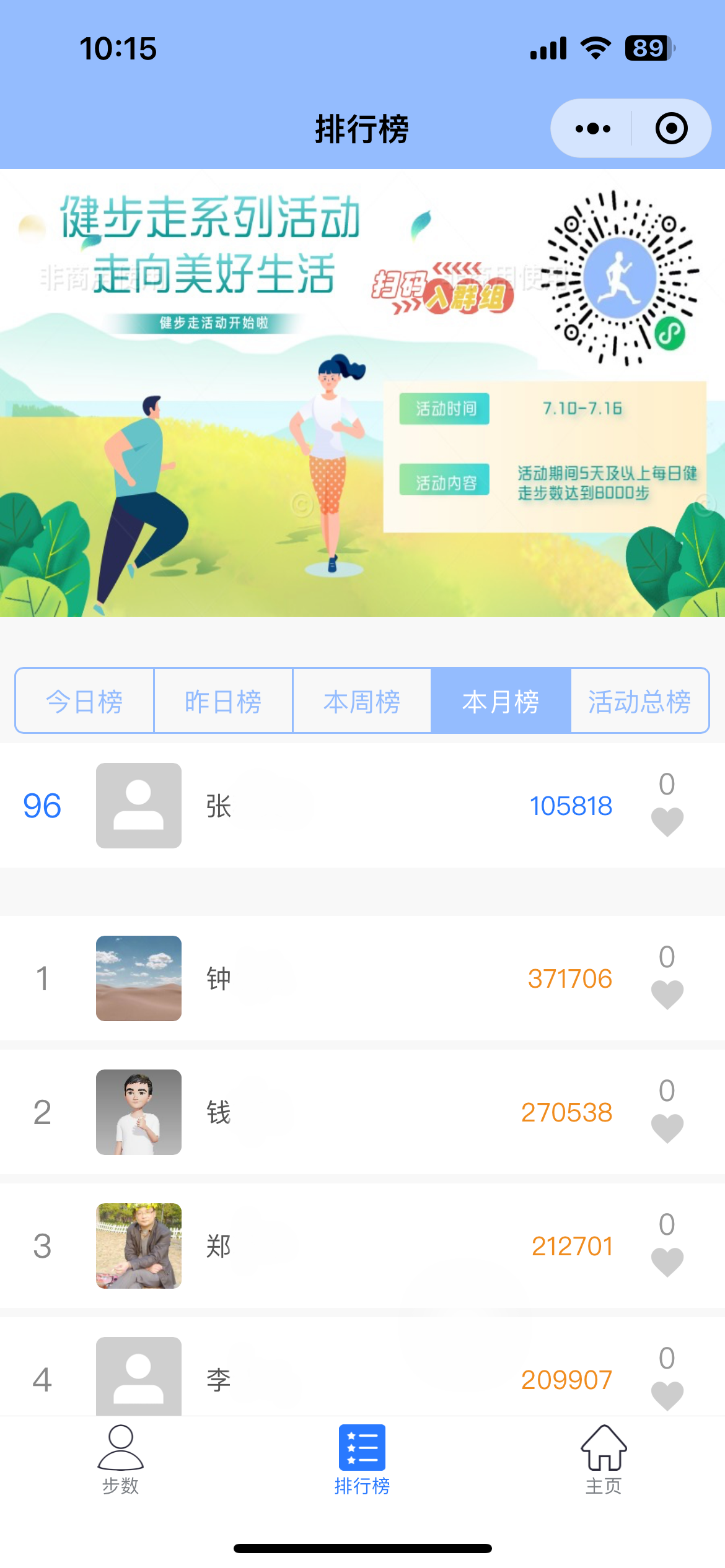Close the mini program with the circle button
This screenshot has width=725, height=1568.
pos(671,129)
